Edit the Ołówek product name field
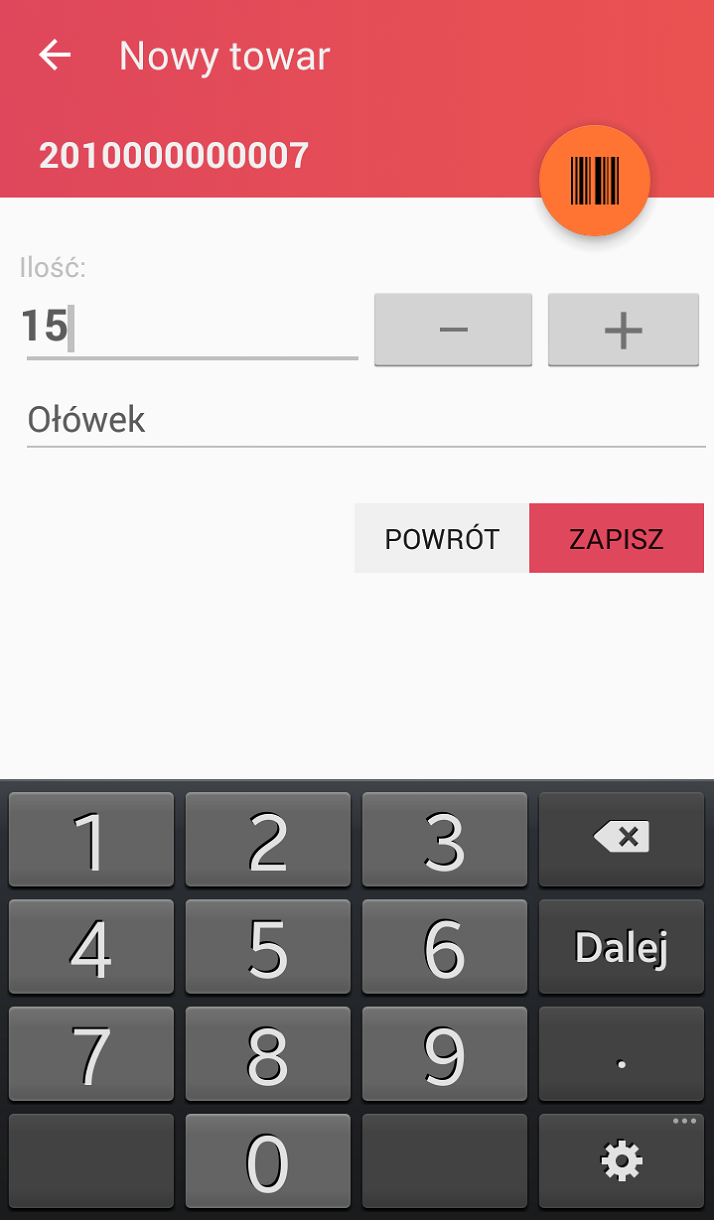The image size is (714, 1220). (366, 421)
